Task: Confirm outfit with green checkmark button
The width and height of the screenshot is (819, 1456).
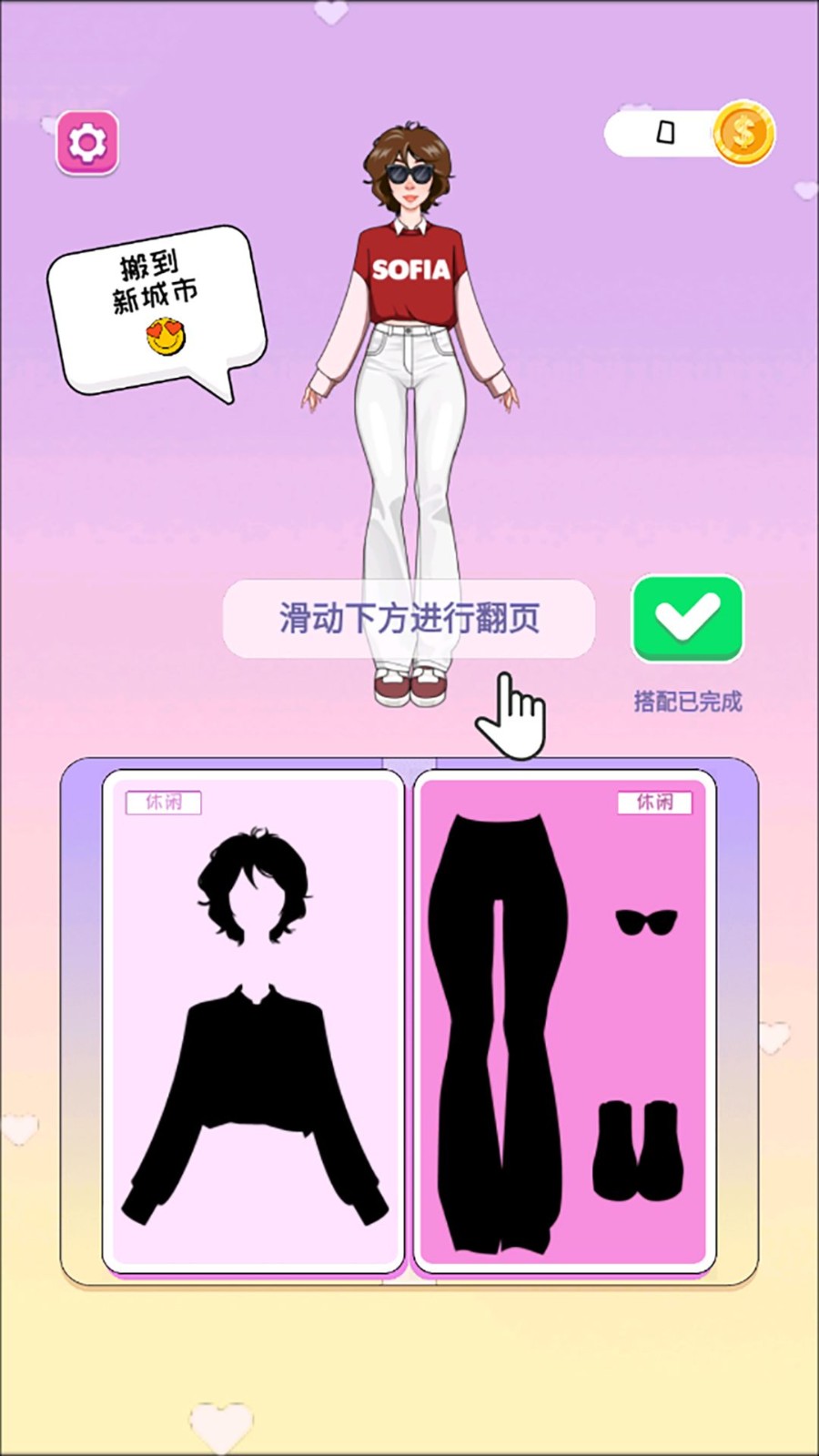Action: click(687, 618)
